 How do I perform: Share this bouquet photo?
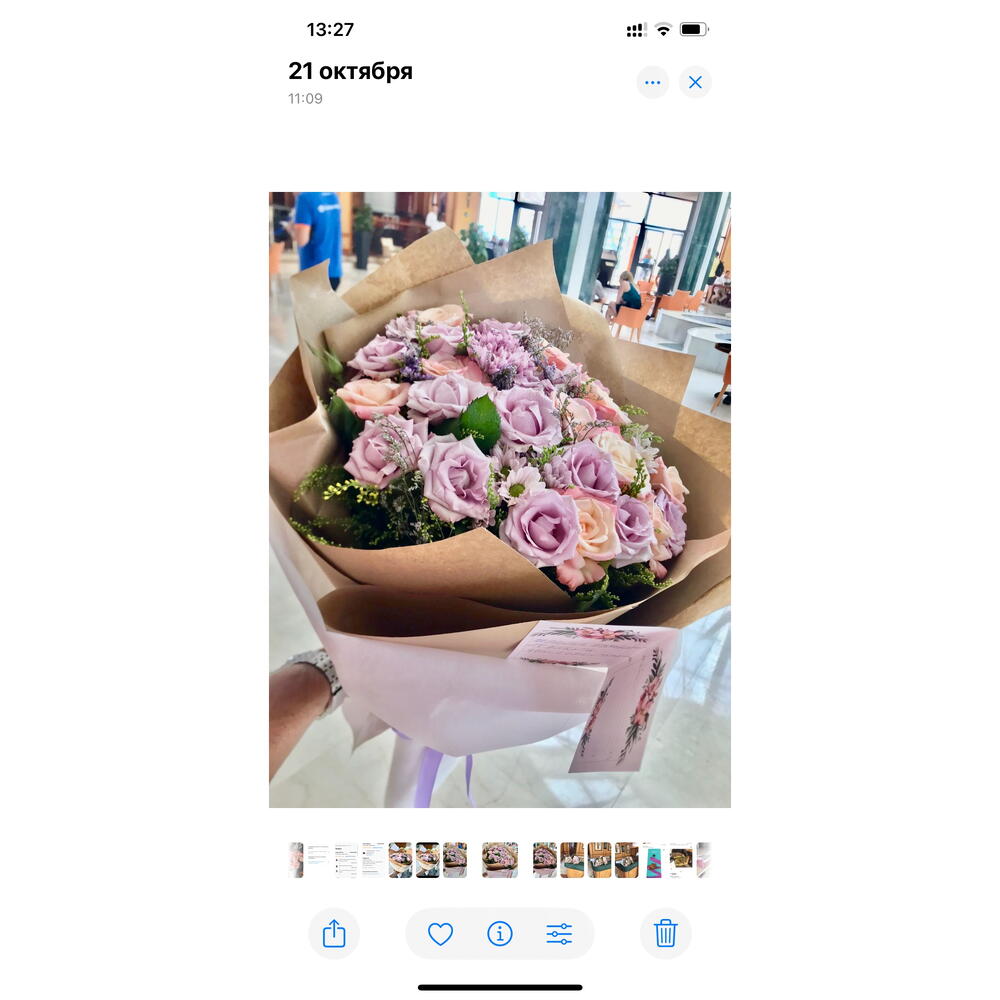point(334,934)
